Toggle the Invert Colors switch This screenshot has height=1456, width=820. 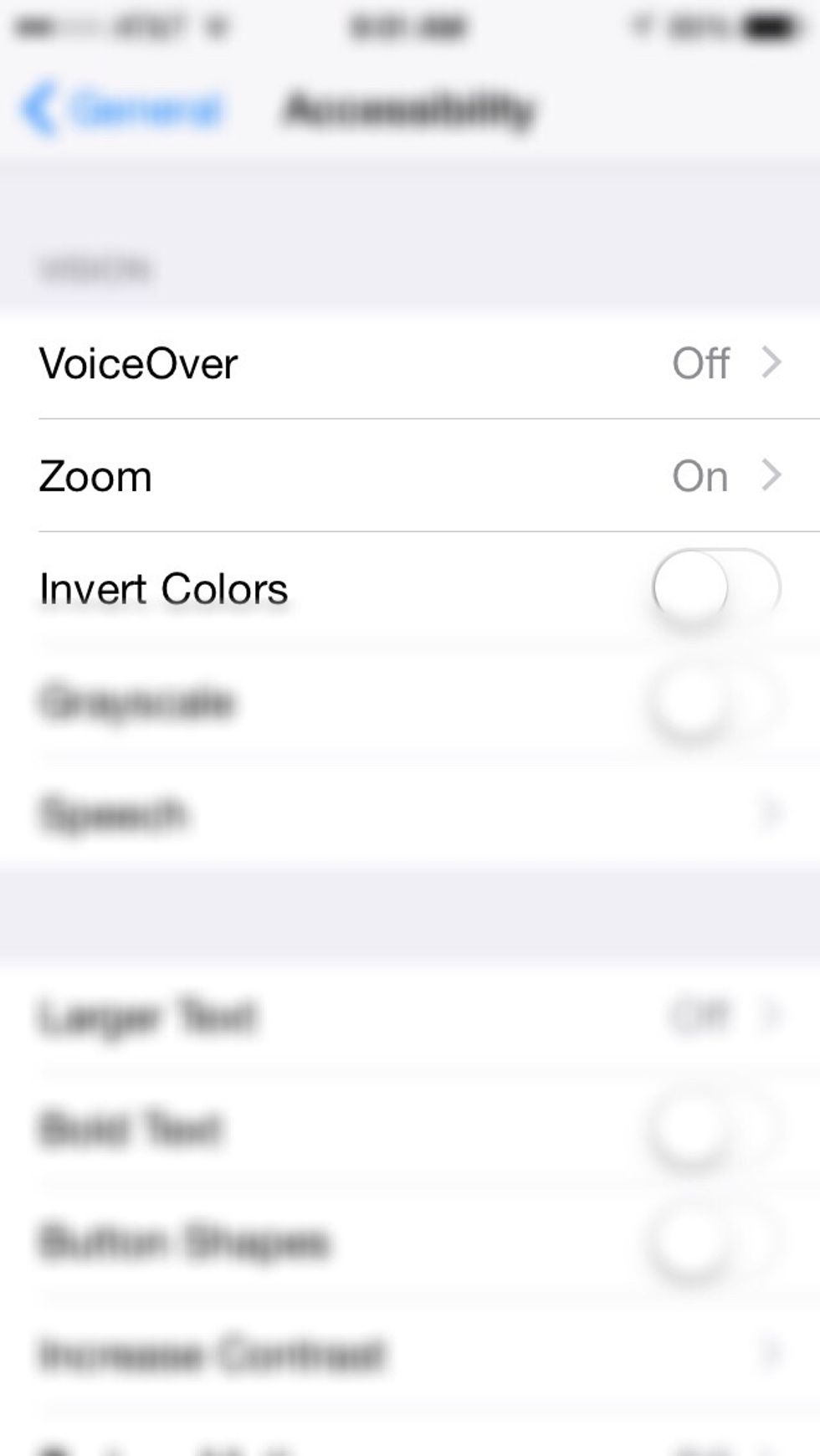[716, 588]
